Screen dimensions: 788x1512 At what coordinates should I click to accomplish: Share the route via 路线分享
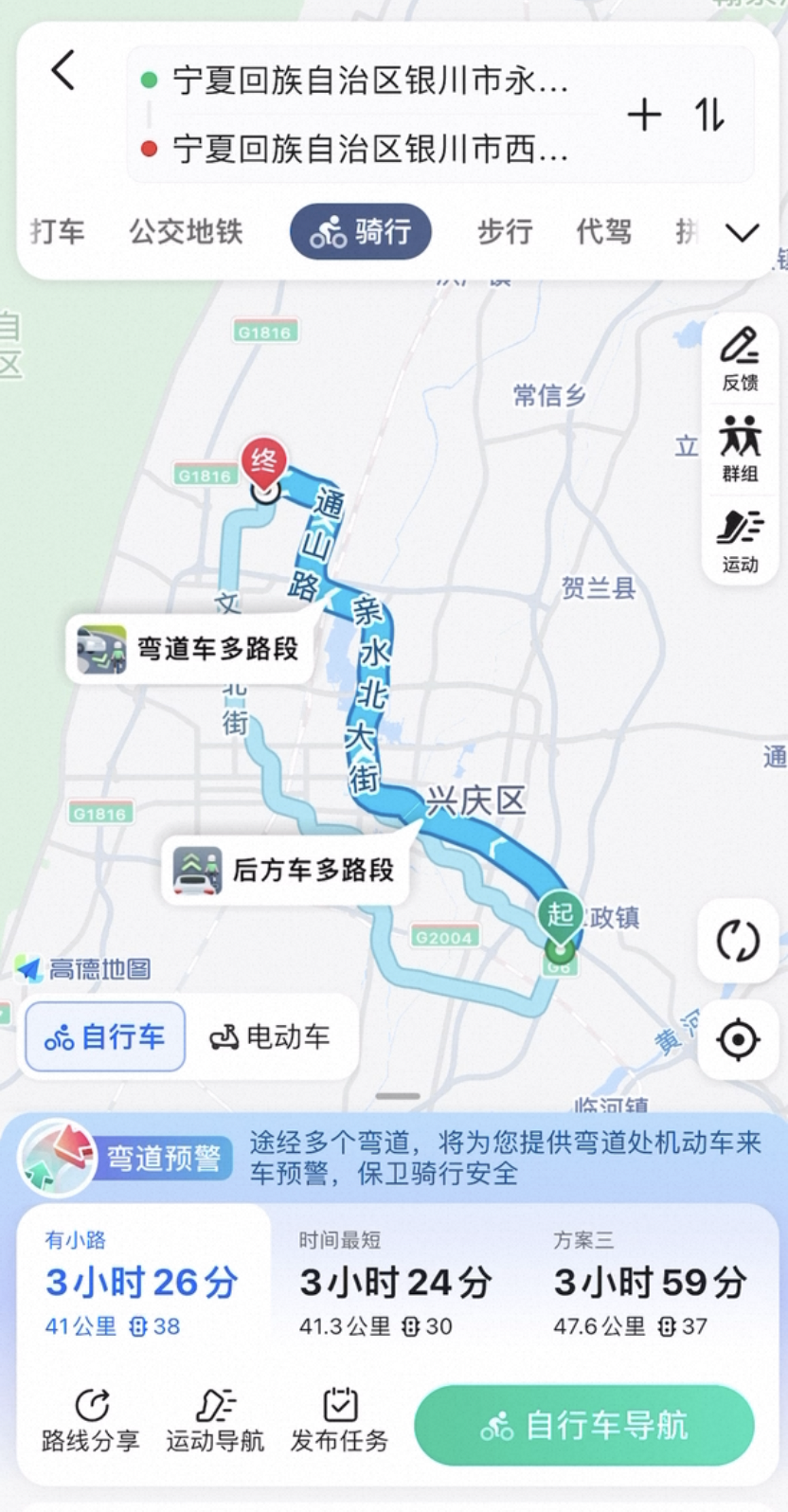click(x=91, y=1419)
